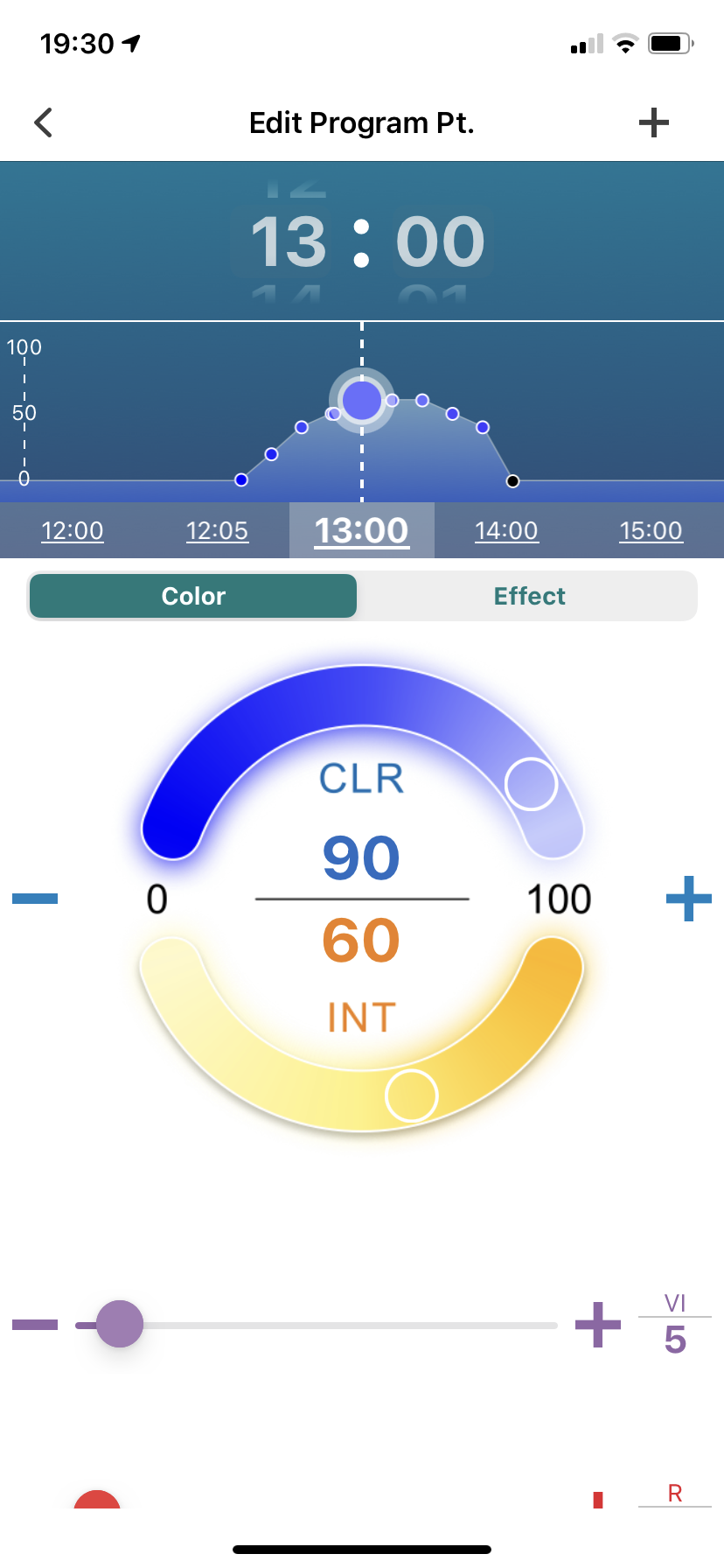
Task: Add a new program point
Action: (653, 122)
